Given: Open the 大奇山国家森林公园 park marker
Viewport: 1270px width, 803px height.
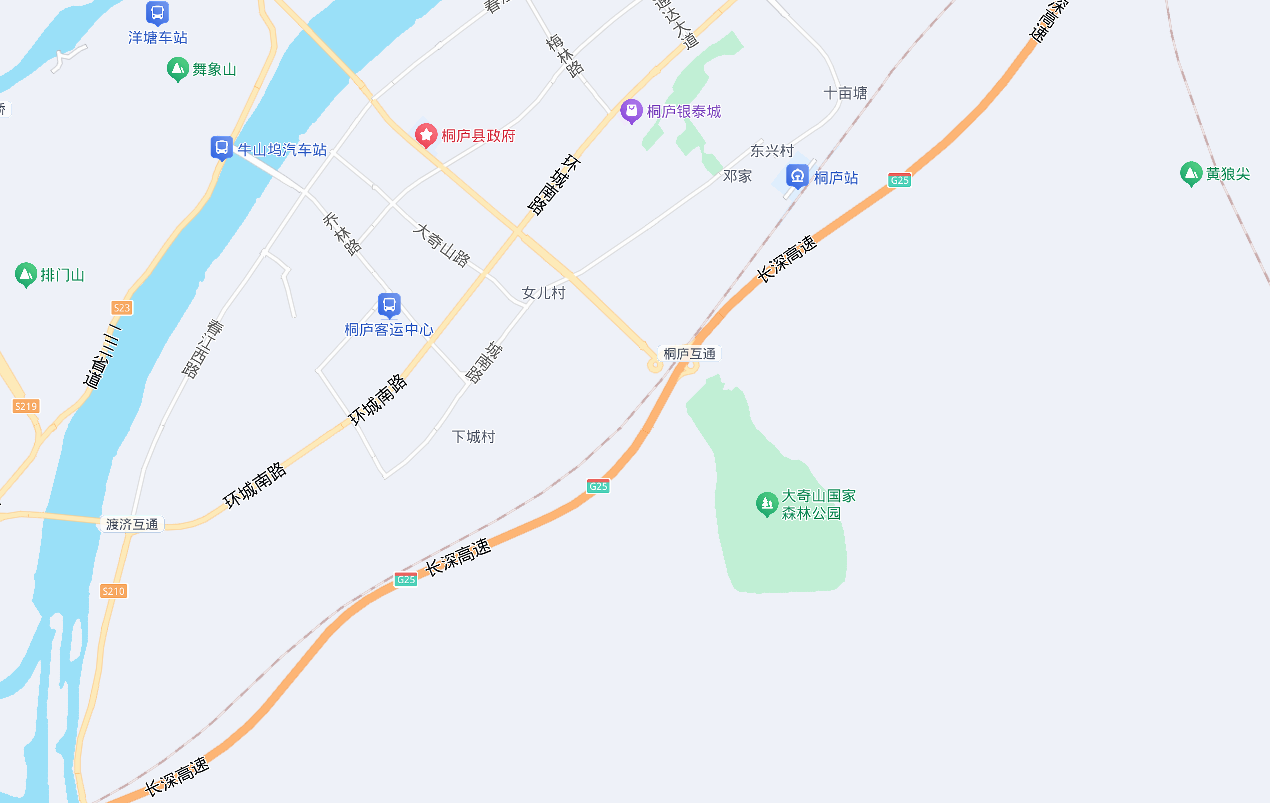Looking at the screenshot, I should click(767, 503).
